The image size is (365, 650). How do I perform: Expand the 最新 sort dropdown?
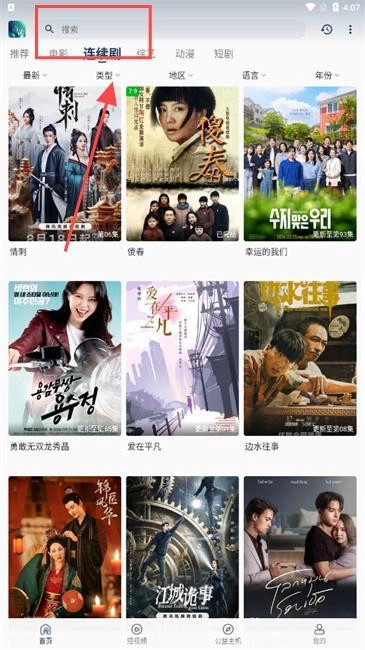pyautogui.click(x=35, y=75)
